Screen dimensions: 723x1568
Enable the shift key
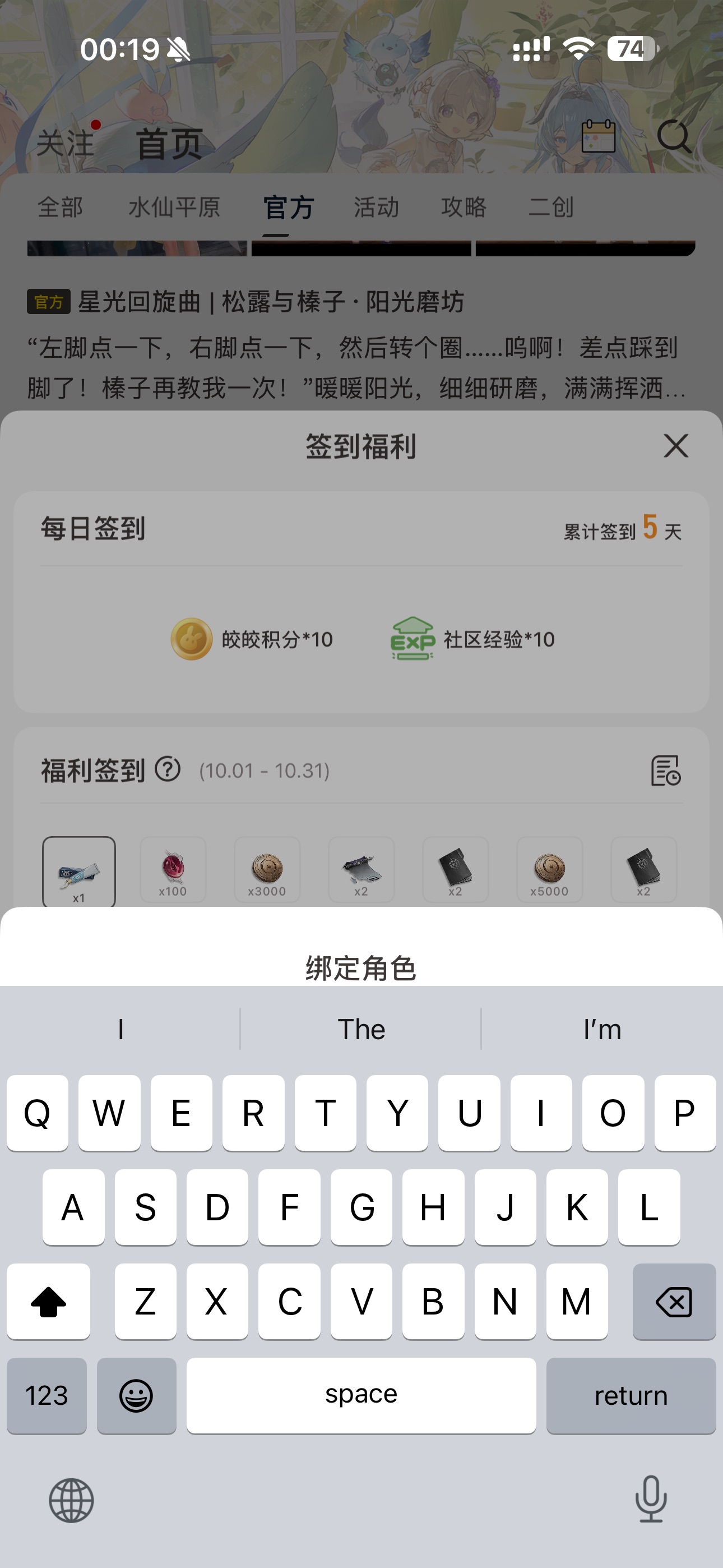(49, 1302)
